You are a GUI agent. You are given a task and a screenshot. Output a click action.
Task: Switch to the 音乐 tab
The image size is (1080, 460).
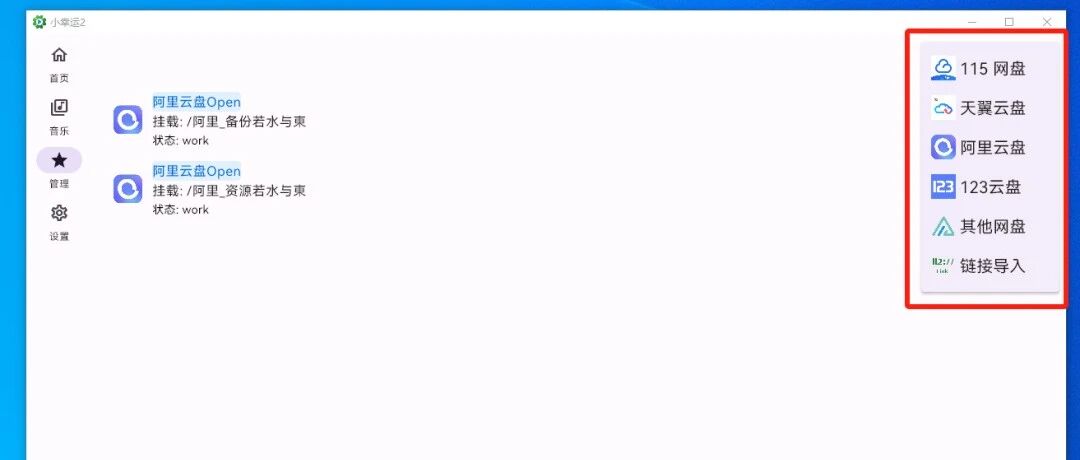(x=59, y=118)
